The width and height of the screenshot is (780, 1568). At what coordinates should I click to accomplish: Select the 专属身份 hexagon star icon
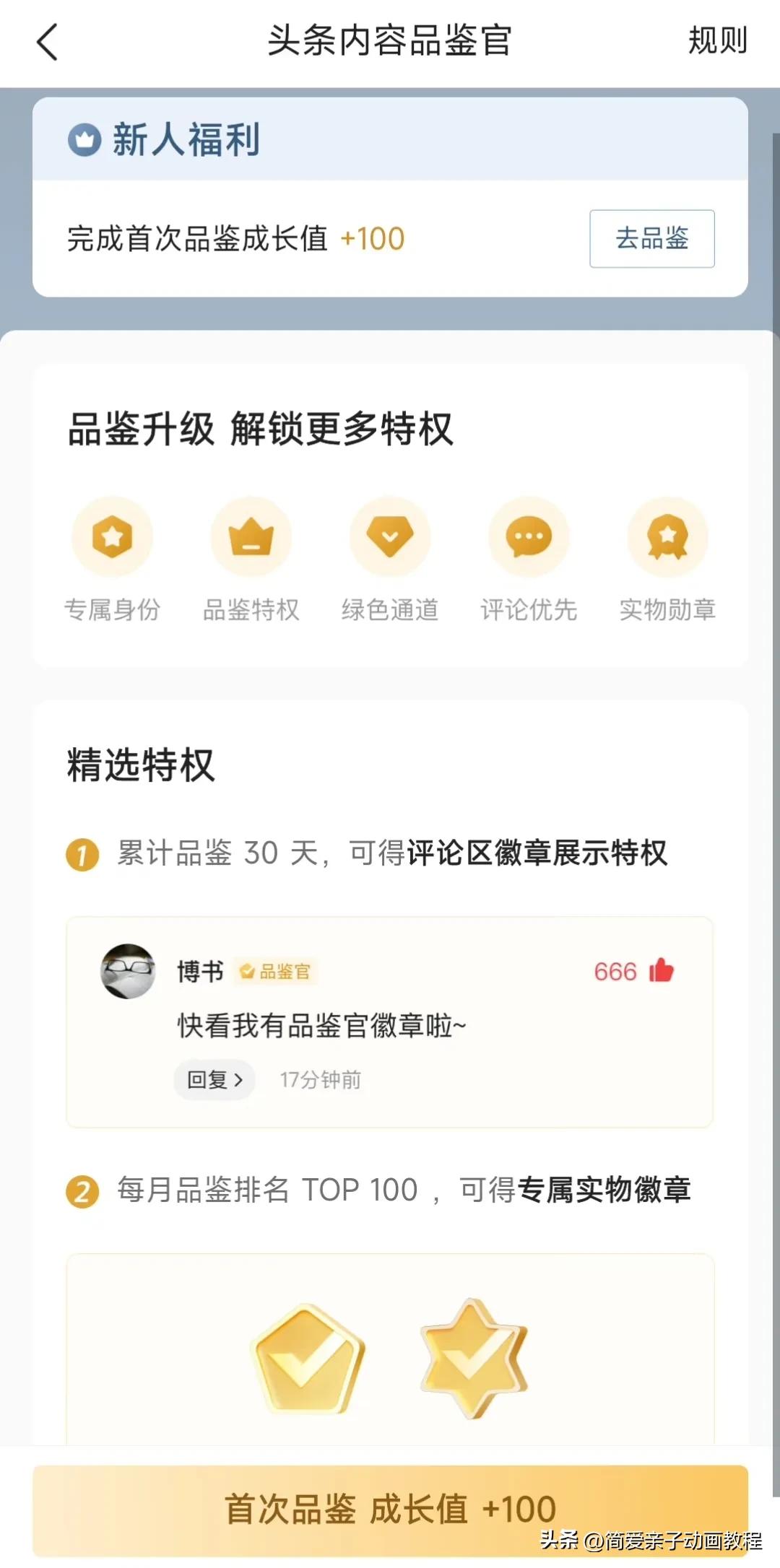click(x=113, y=536)
